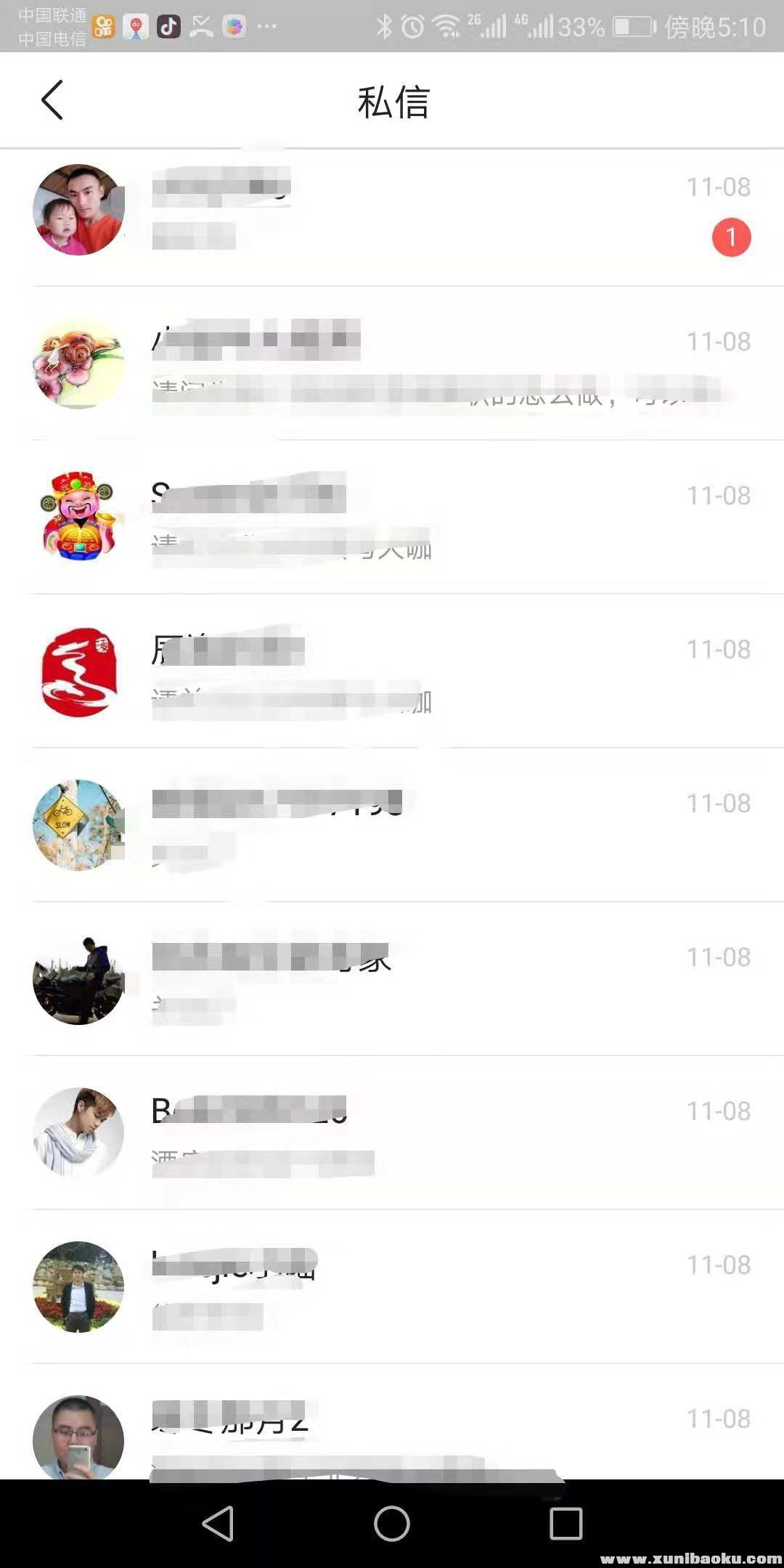Screen dimensions: 784x1568
Task: Open chat with the flower painting avatar
Action: pos(392,363)
